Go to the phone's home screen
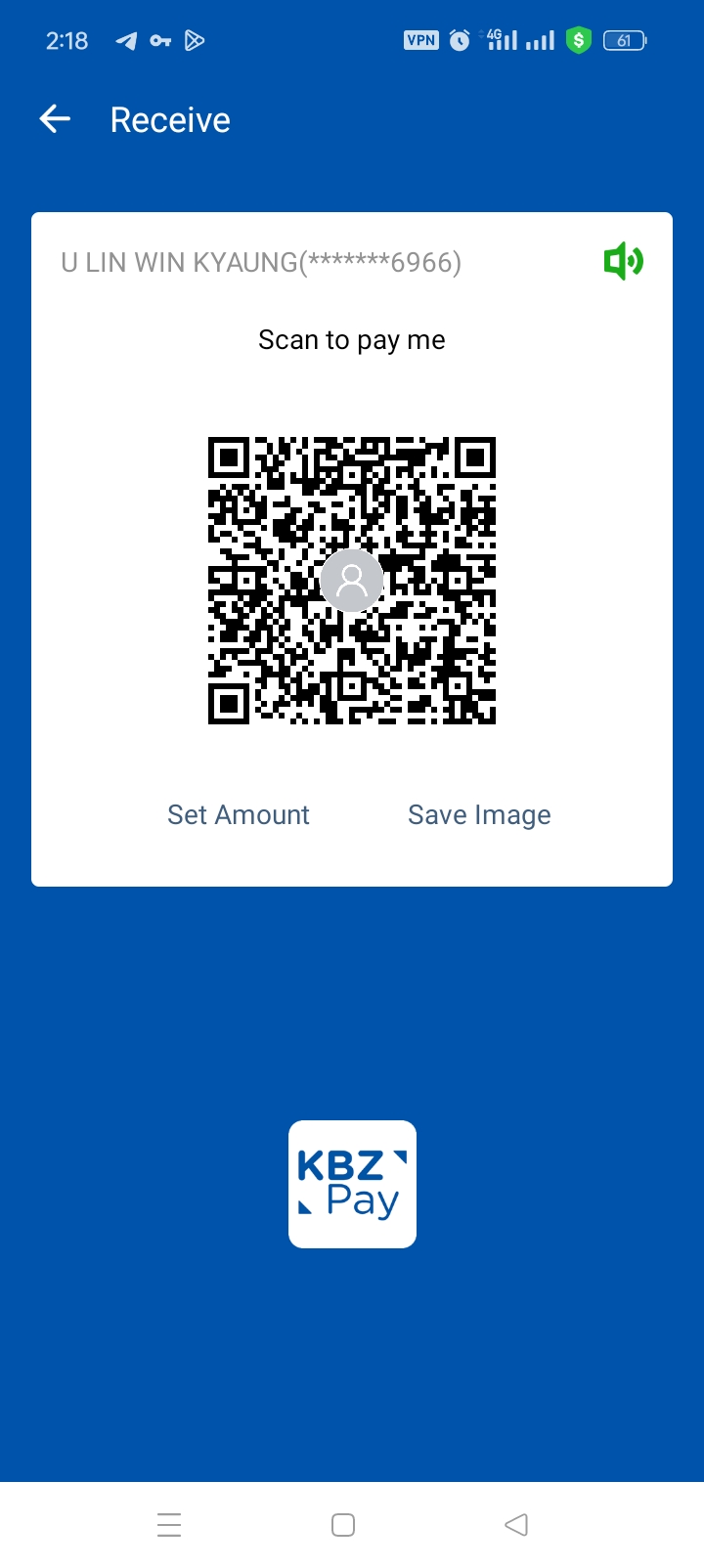Screen dimensions: 704x1568 343,1524
